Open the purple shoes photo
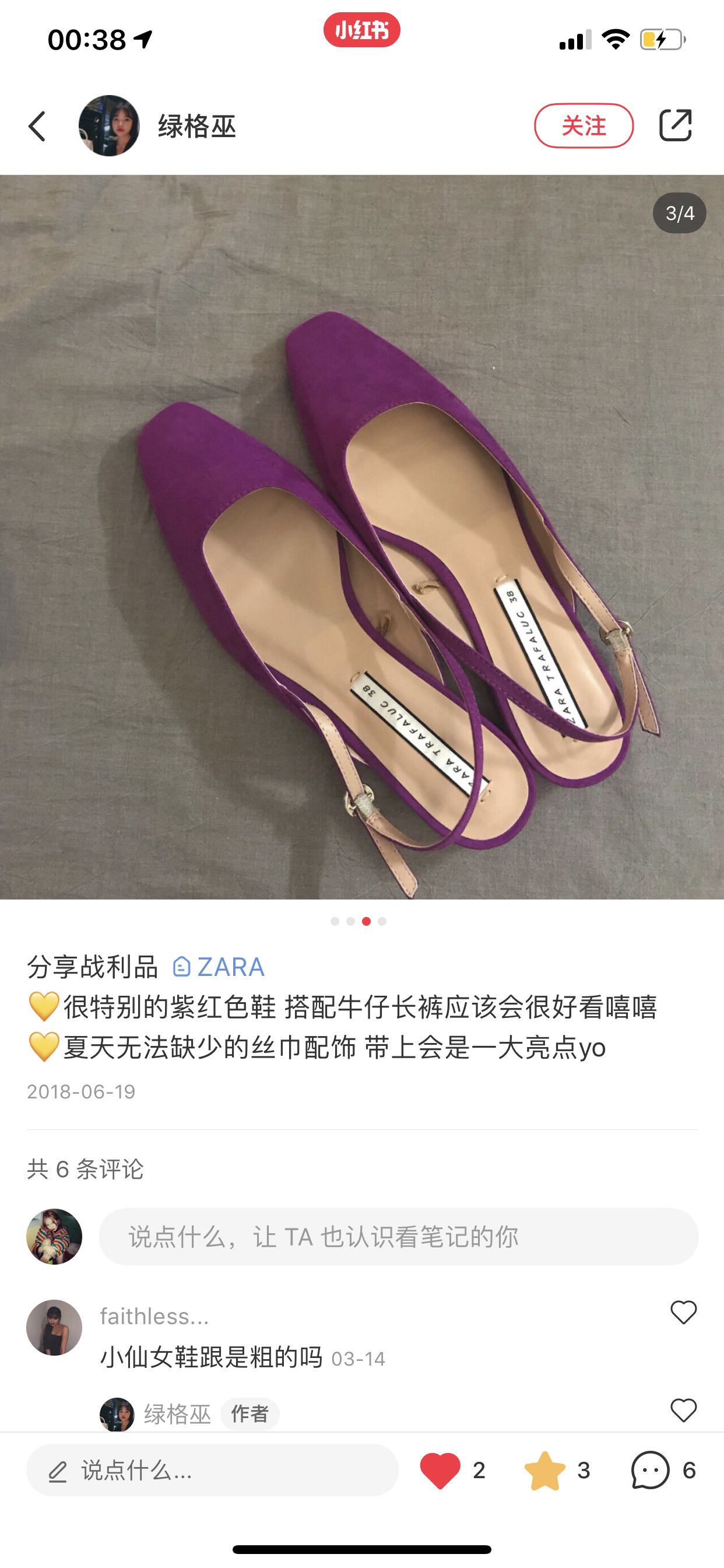 (x=362, y=537)
